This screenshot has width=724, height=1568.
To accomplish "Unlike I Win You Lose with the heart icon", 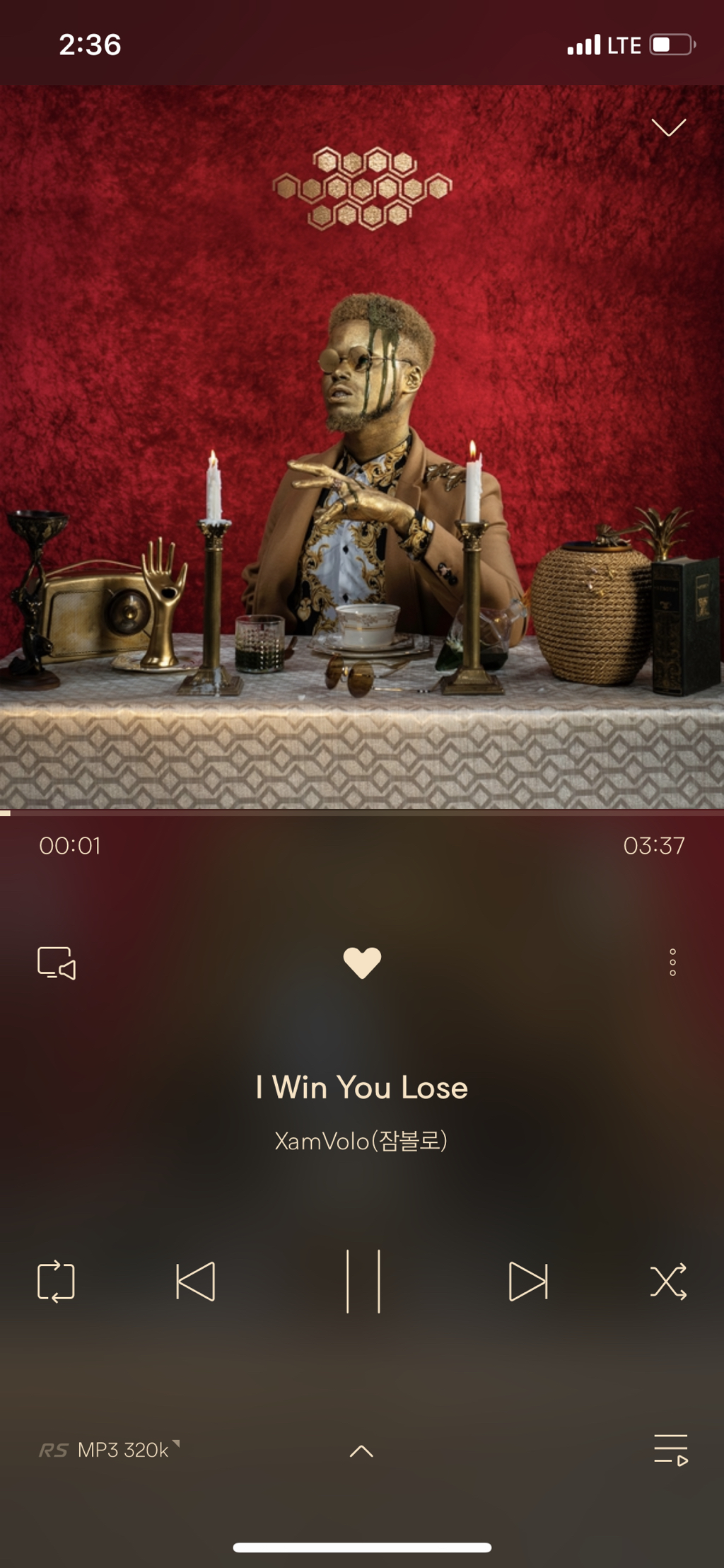I will pos(362,963).
